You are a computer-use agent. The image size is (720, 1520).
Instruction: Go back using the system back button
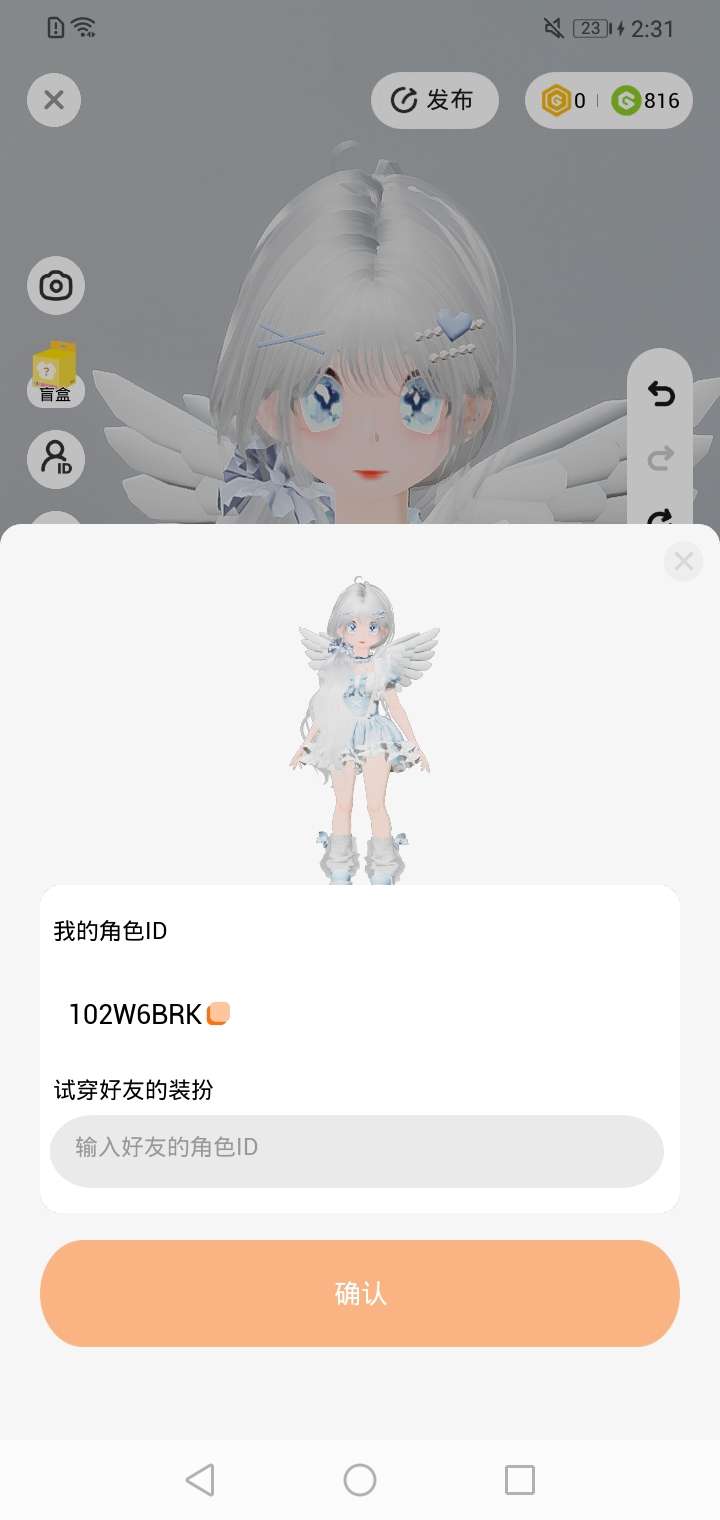click(200, 1480)
